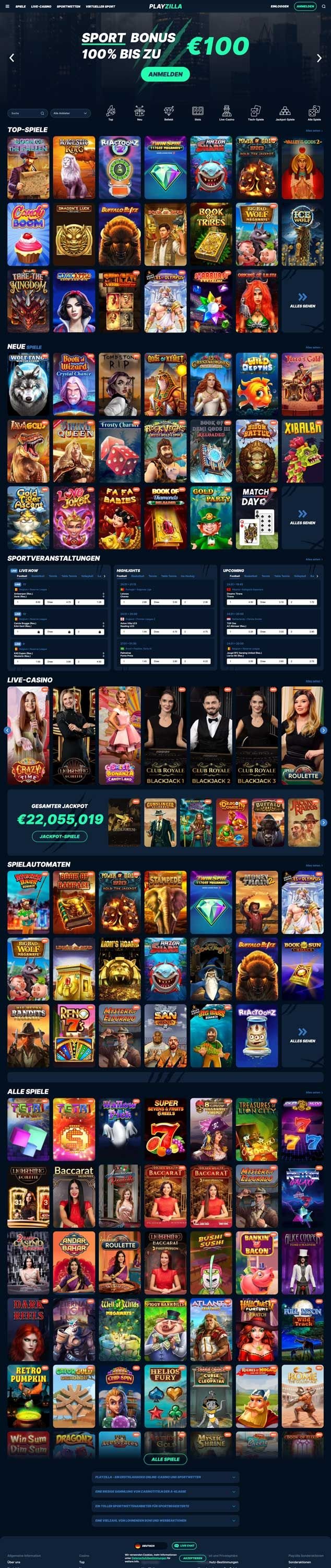
Task: Open the Club Royale Blackjack 1 live table
Action: [165, 735]
